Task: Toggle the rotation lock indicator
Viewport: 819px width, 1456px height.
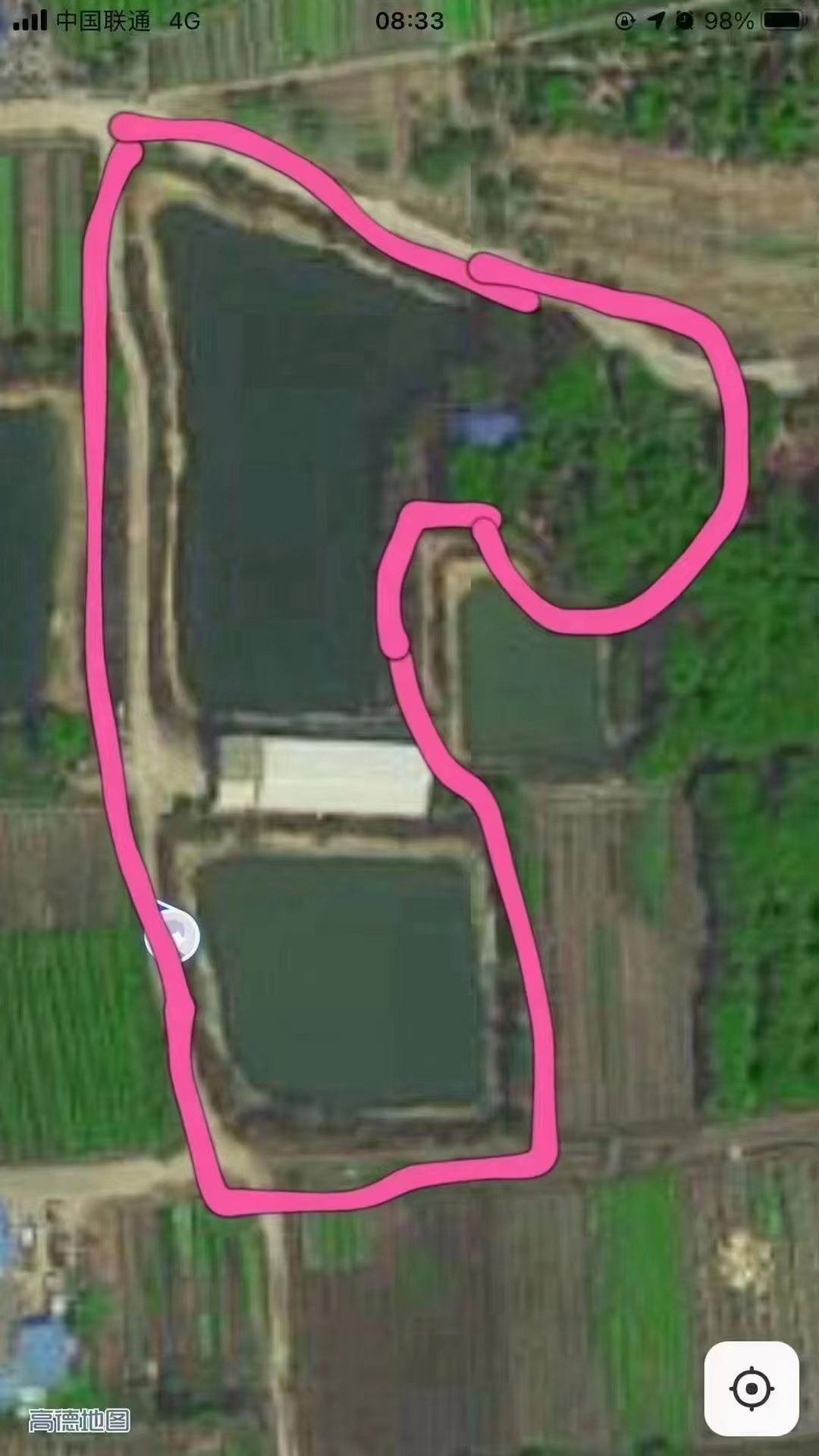Action: (x=626, y=19)
